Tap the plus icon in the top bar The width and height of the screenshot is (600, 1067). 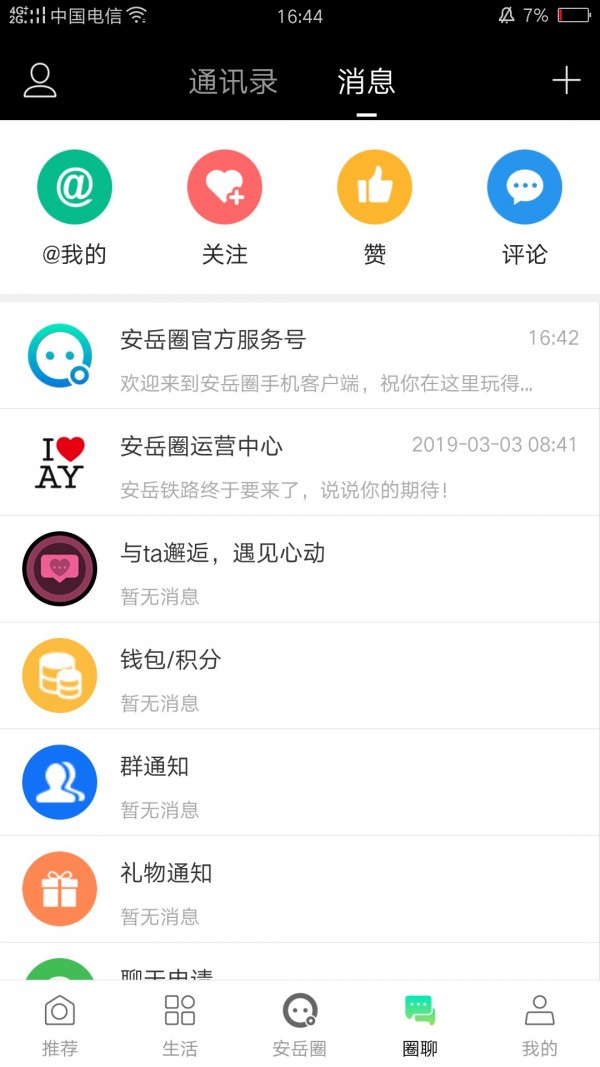(566, 81)
